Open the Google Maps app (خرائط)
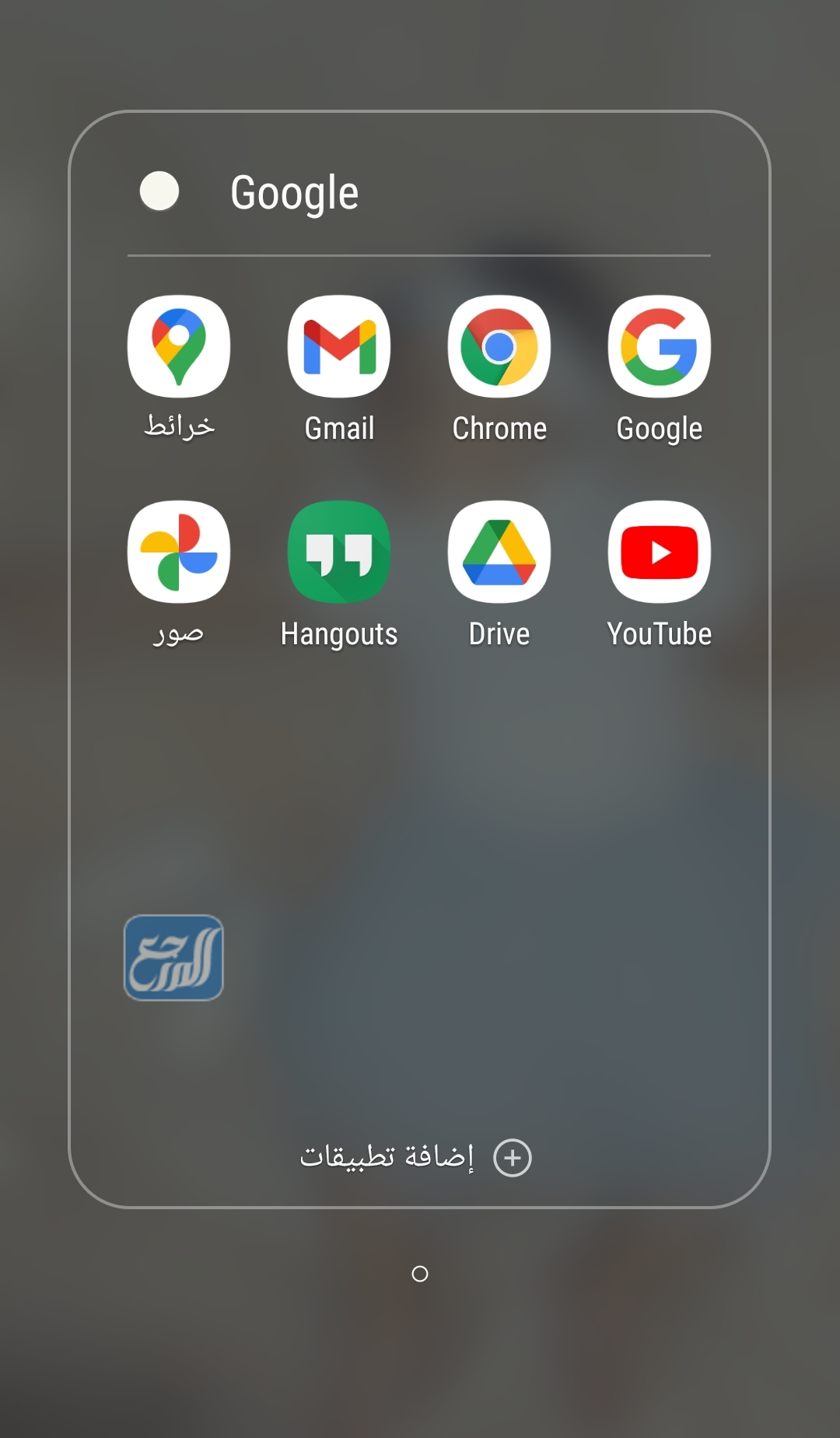The image size is (840, 1438). pos(179,347)
